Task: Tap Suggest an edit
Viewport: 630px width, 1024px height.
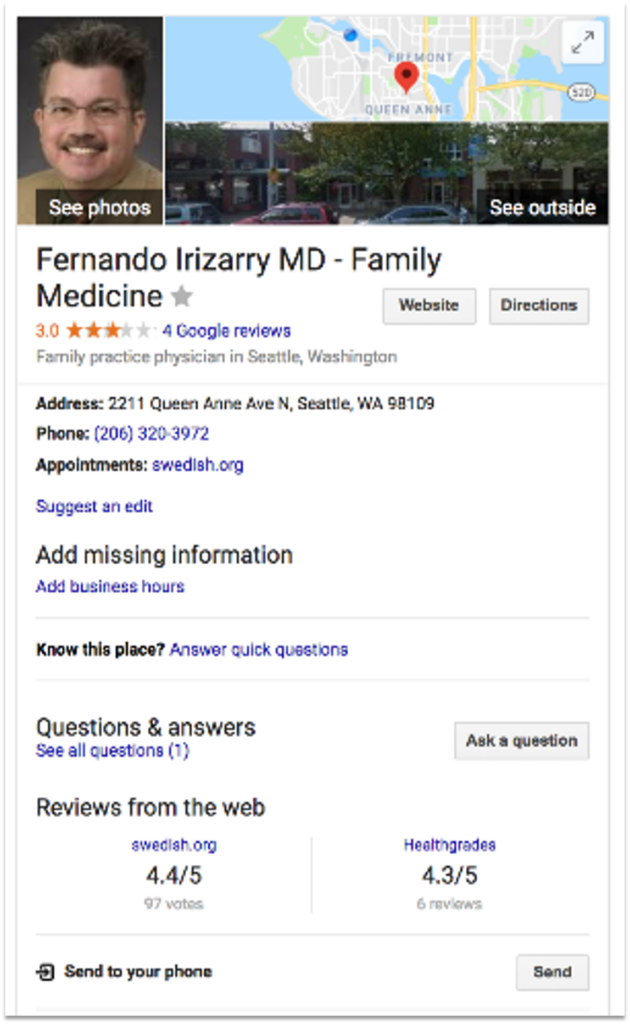Action: [94, 506]
